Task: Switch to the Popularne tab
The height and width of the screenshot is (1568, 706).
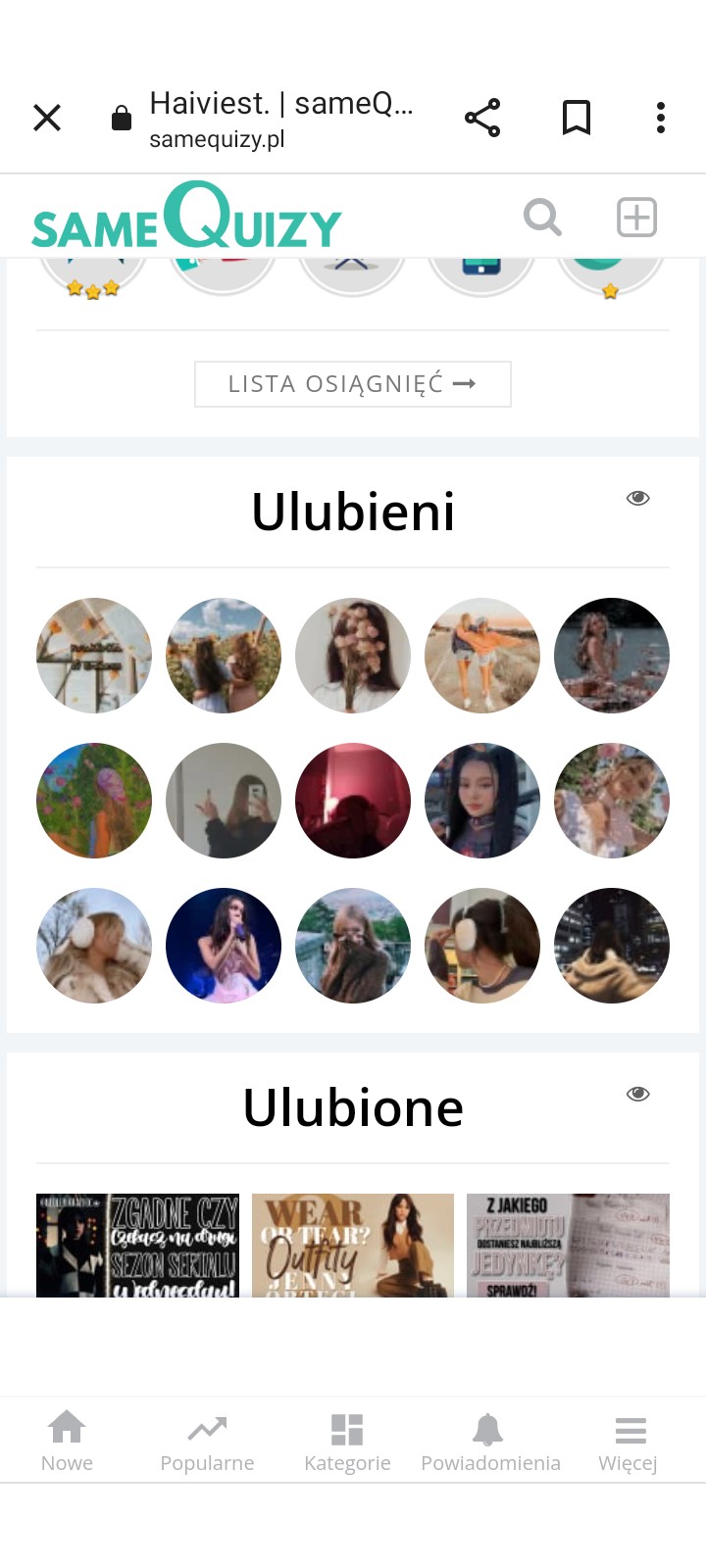Action: pos(207,1441)
